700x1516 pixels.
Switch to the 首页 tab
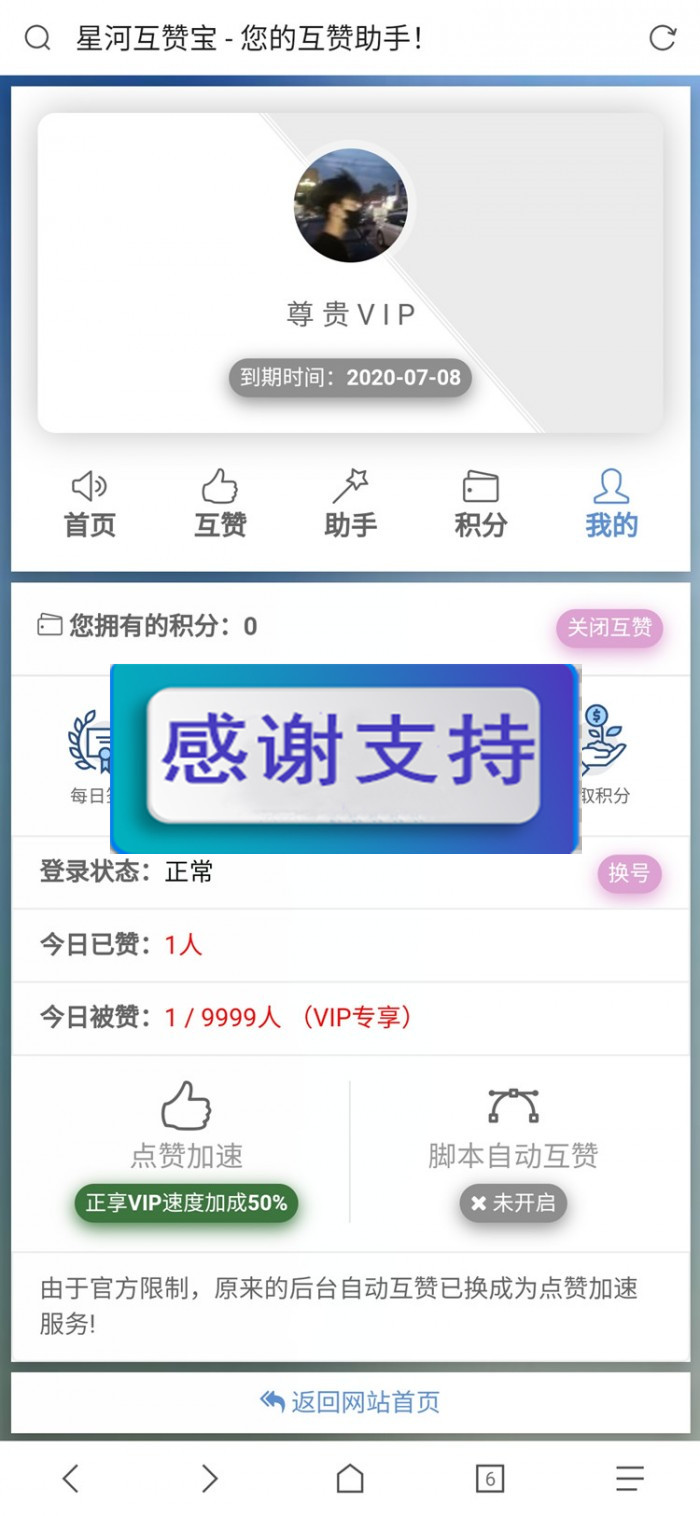90,504
